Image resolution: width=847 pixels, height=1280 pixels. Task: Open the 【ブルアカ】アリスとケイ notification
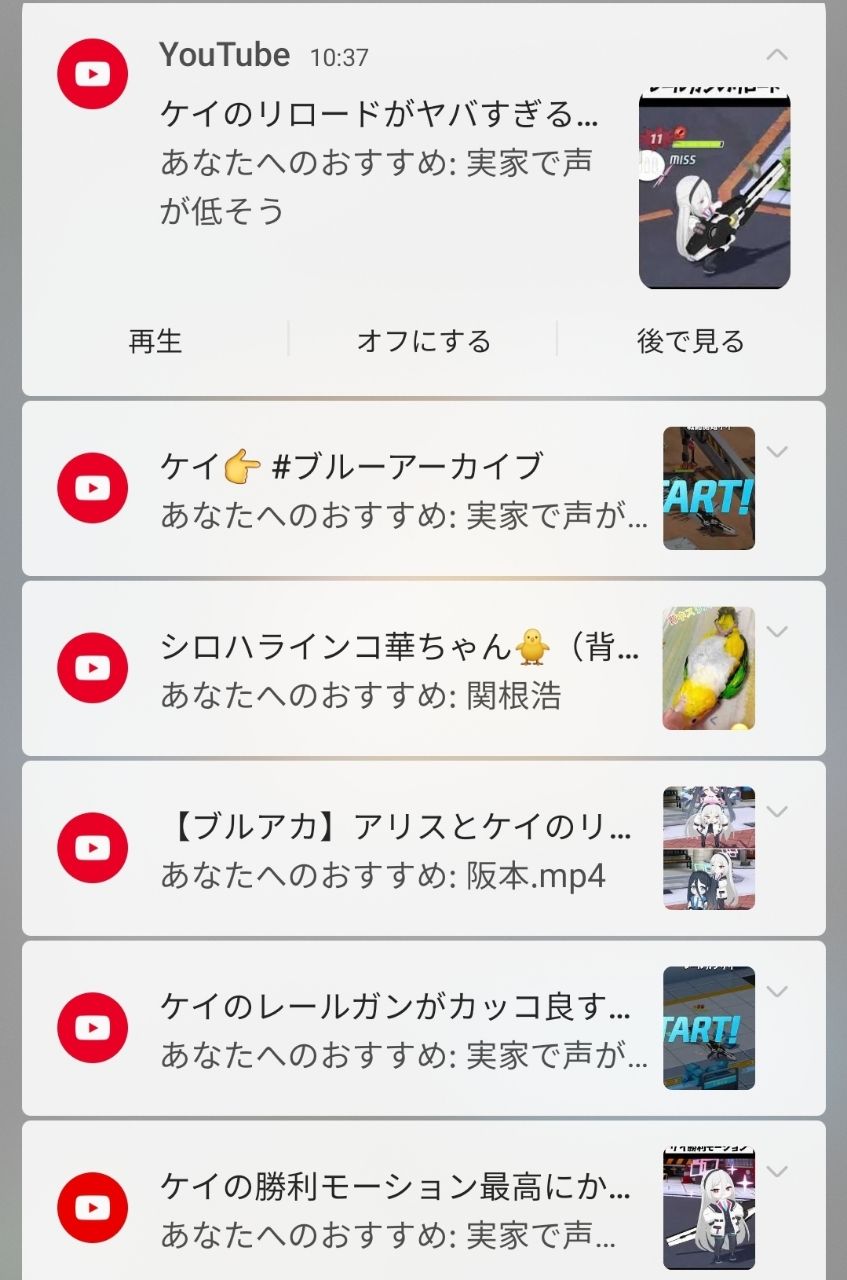[x=400, y=848]
